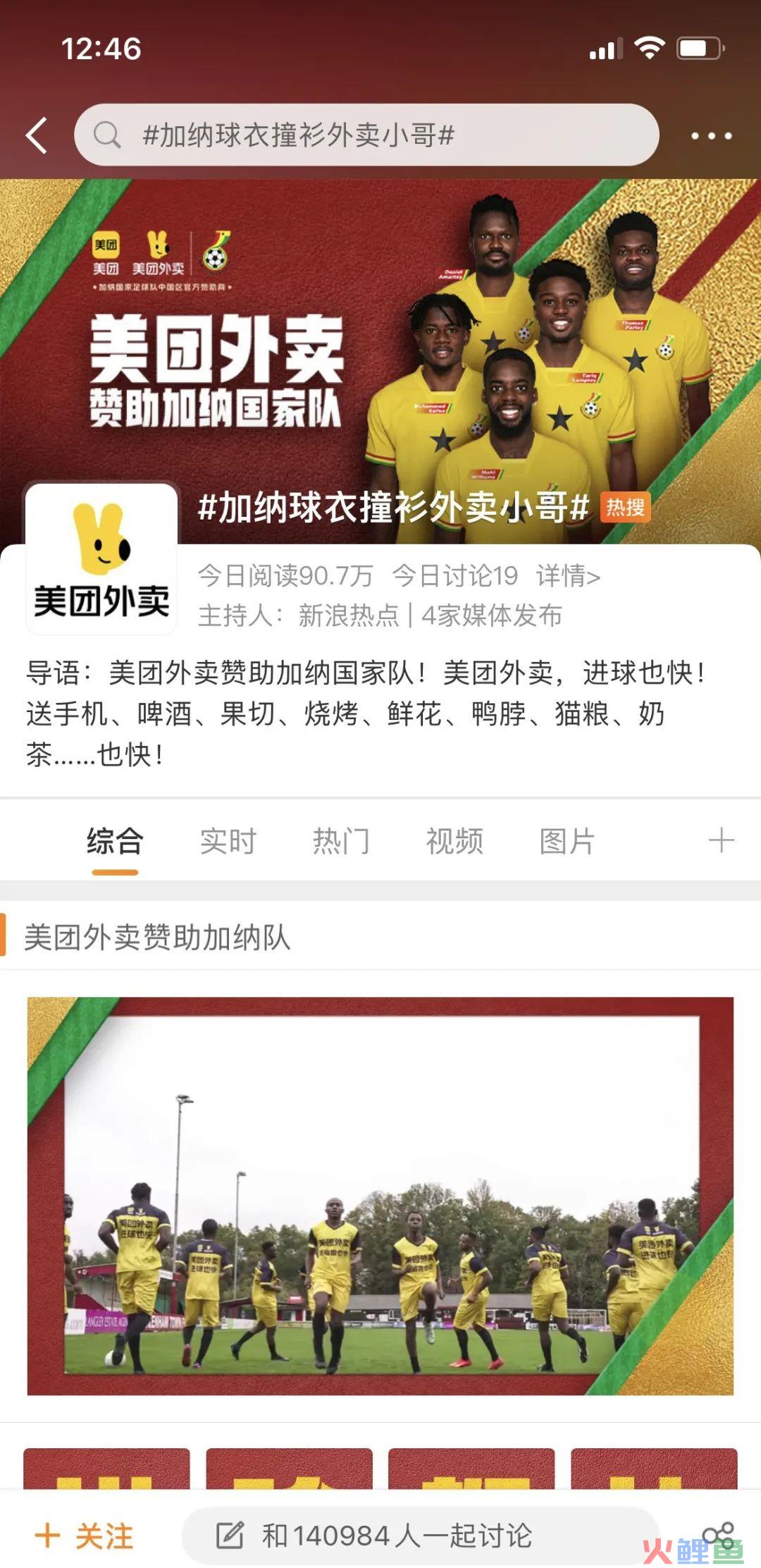
Task: Open the 美团外卖赞助加纳国家队 banner
Action: click(x=380, y=338)
